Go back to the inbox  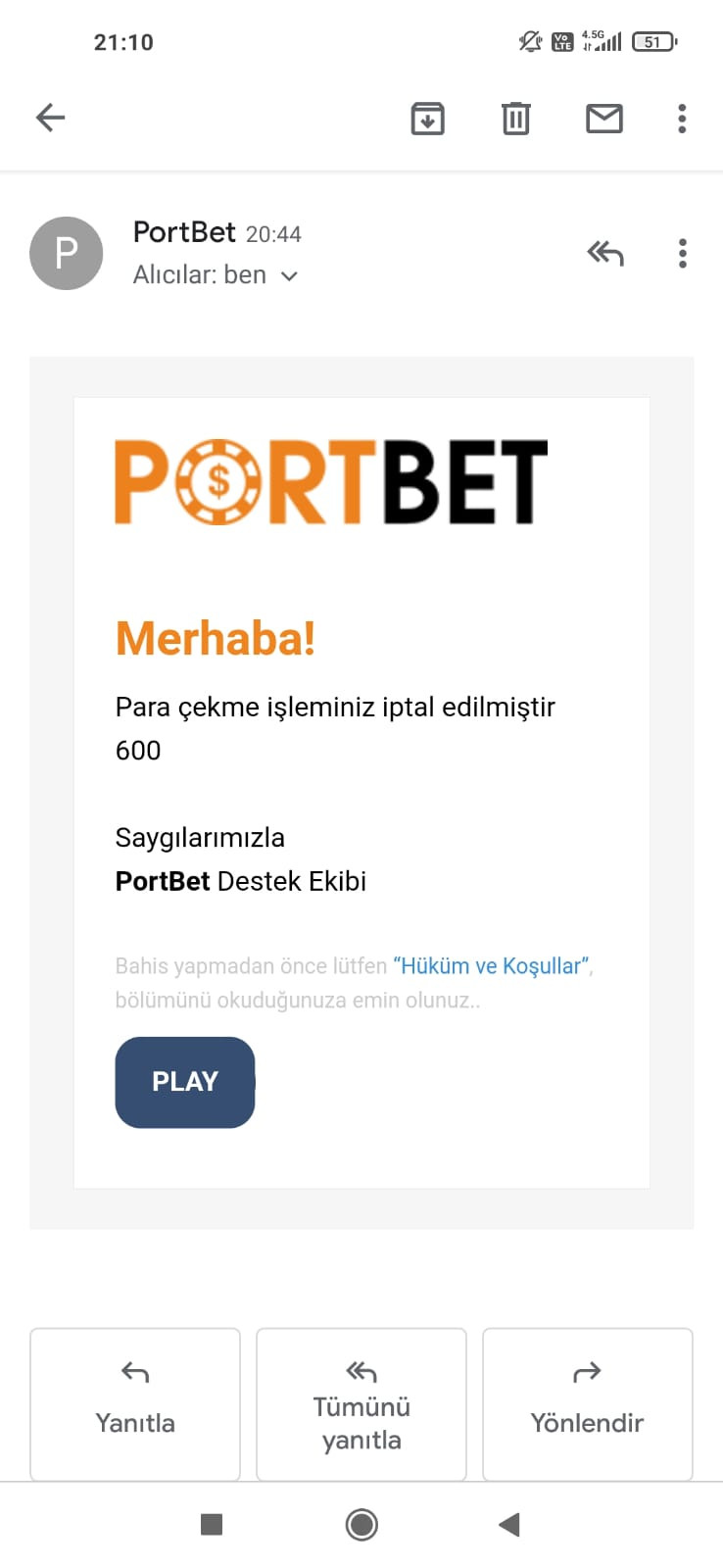pos(50,118)
